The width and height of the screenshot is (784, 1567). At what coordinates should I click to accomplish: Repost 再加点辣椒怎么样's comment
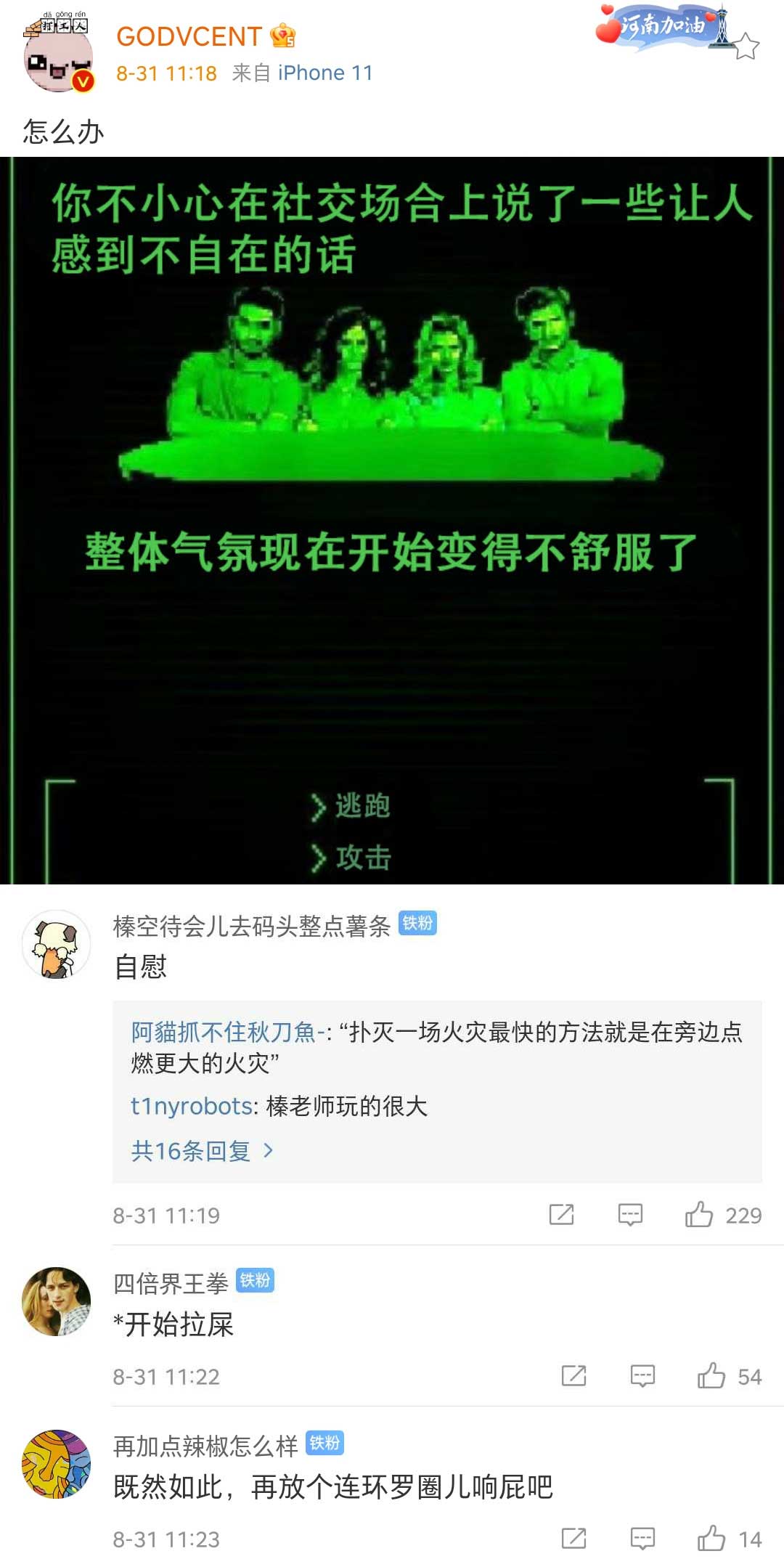point(573,1539)
